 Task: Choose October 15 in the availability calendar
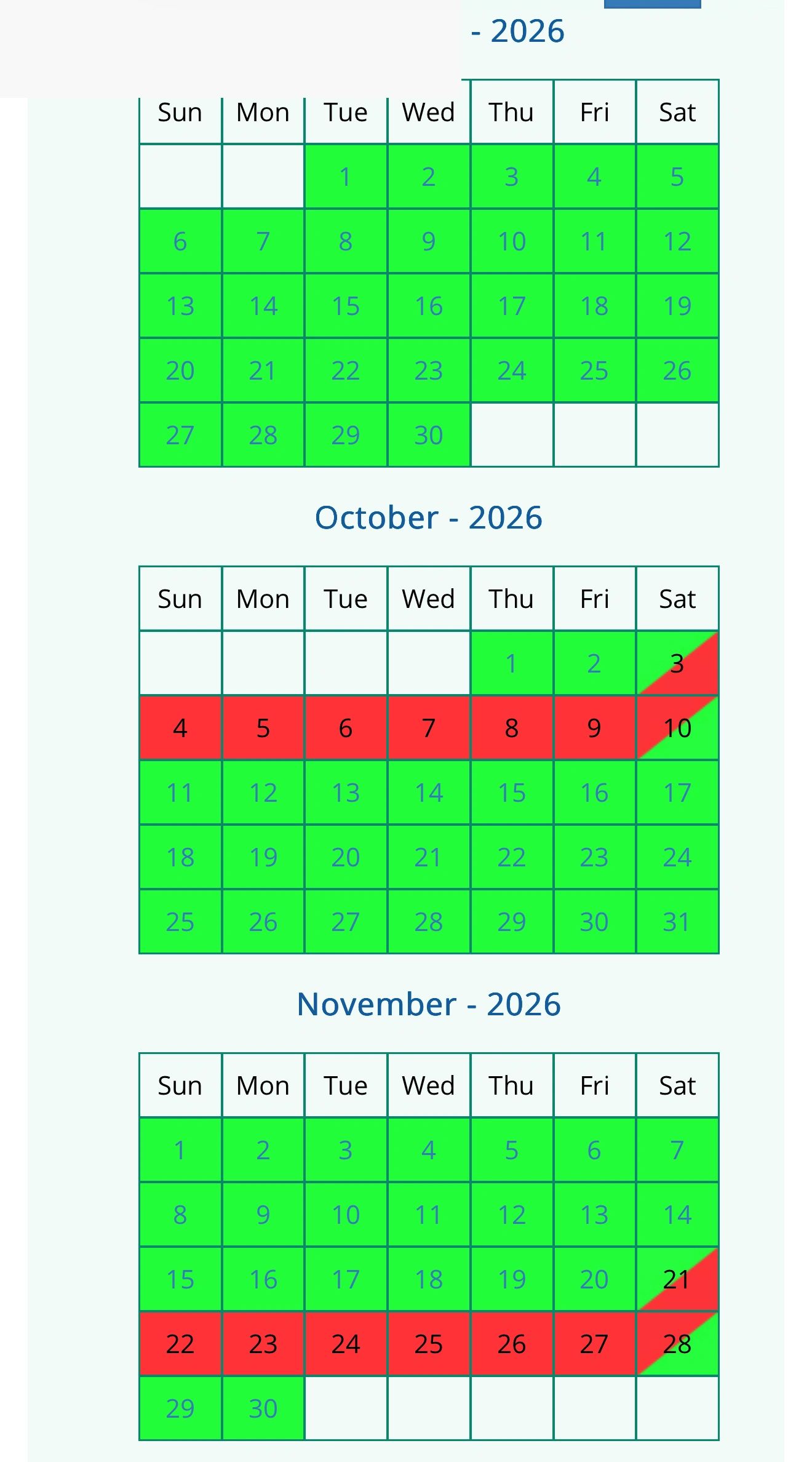click(x=511, y=793)
